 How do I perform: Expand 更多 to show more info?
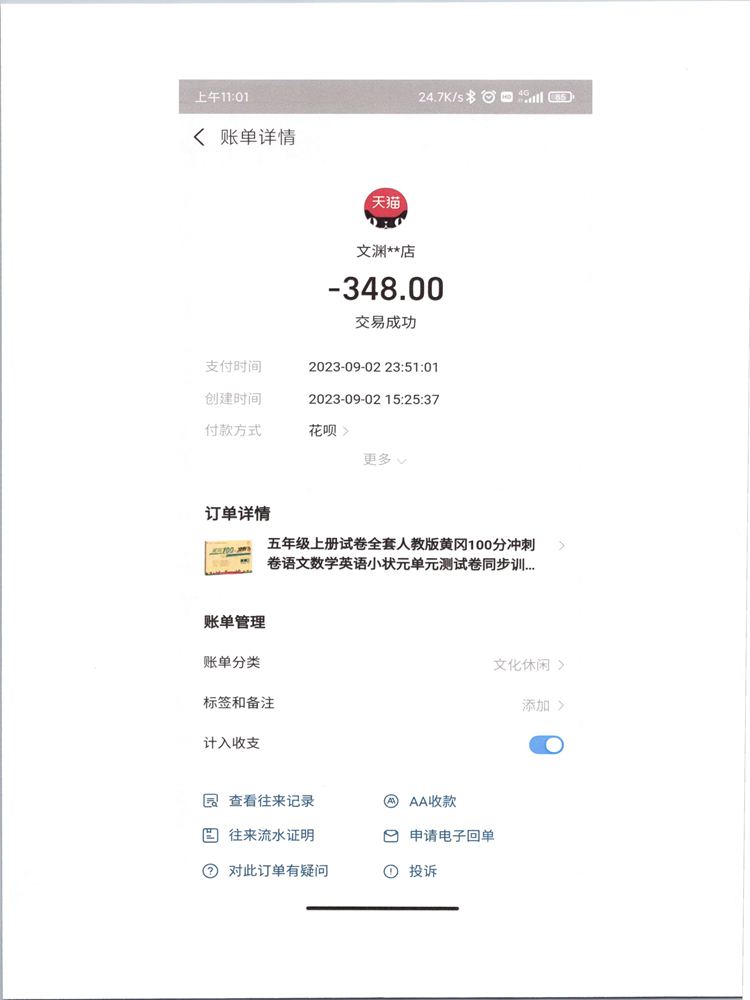pyautogui.click(x=384, y=459)
